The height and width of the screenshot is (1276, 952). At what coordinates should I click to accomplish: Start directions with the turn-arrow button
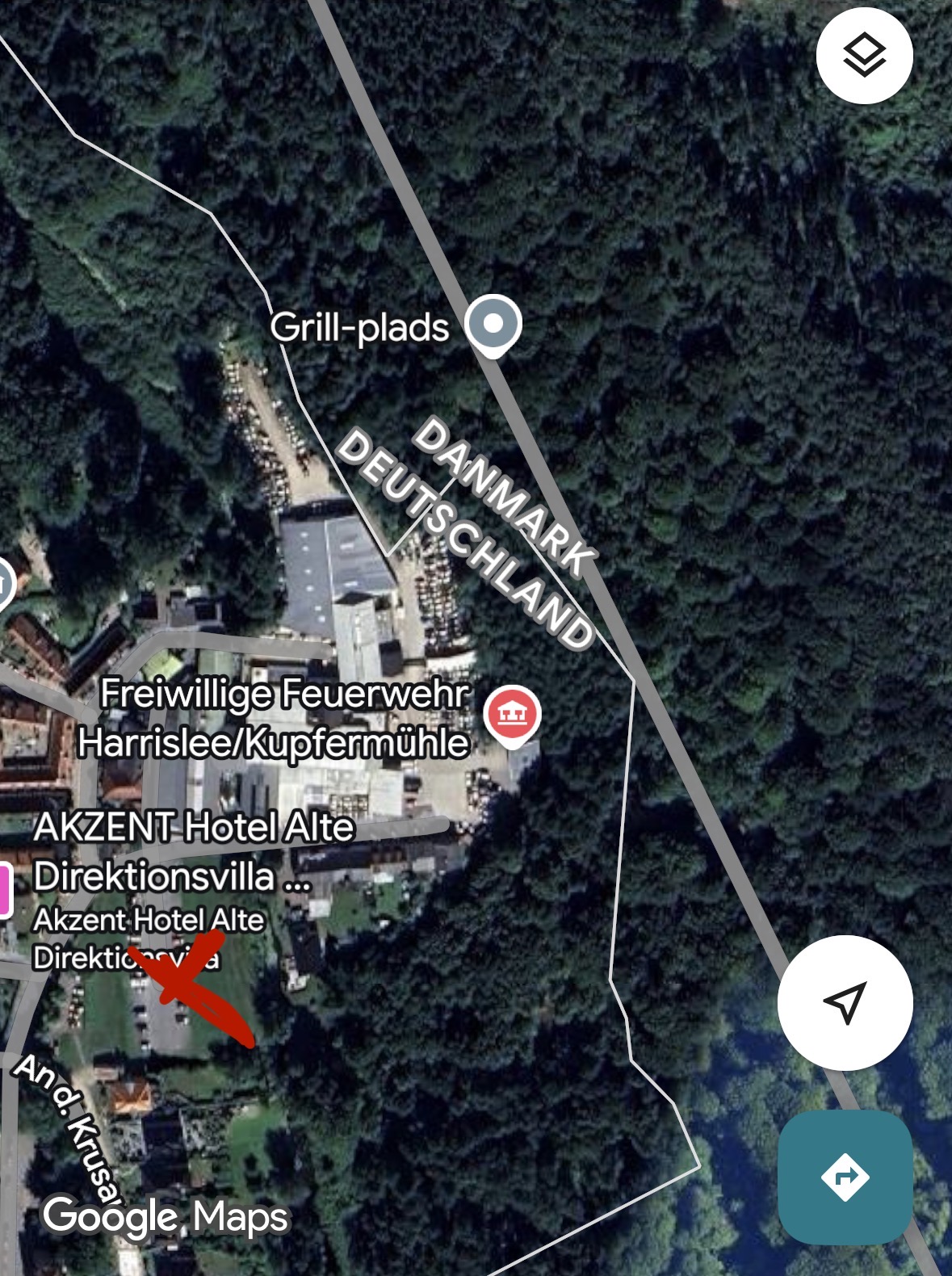click(x=845, y=1177)
